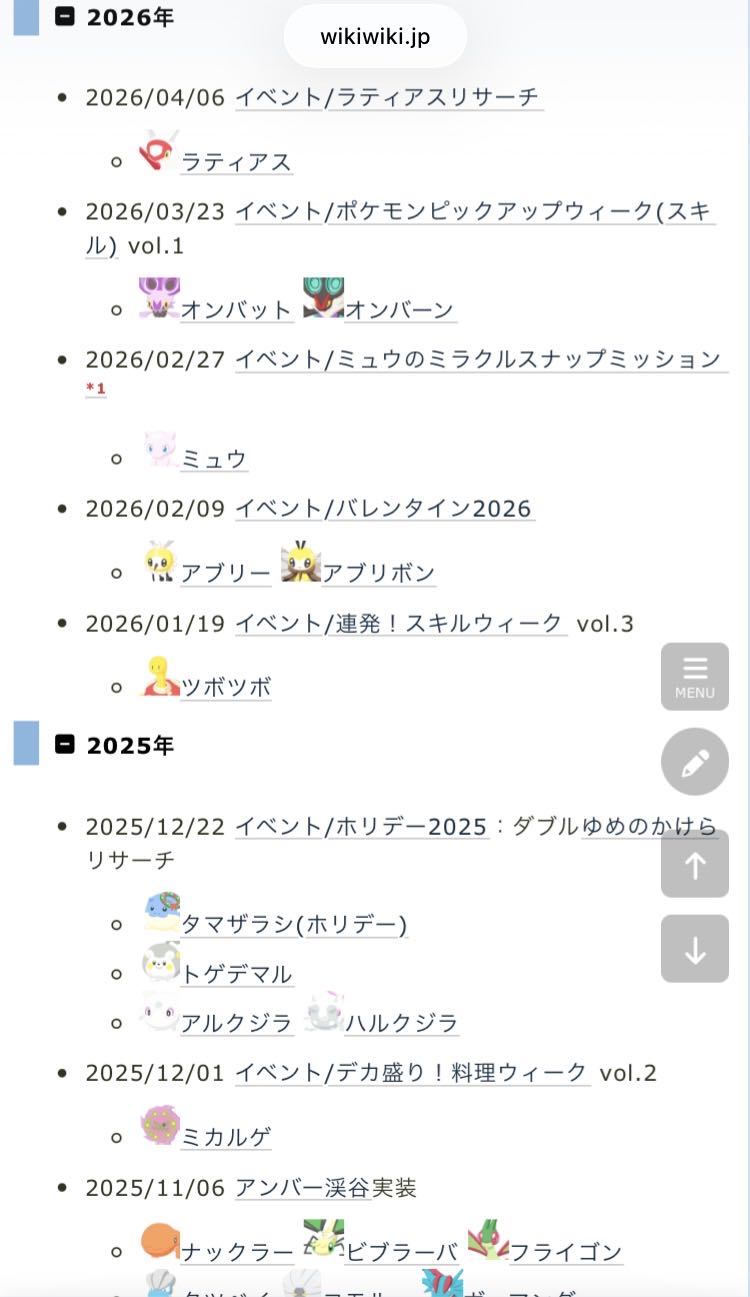
Task: Open footnote *1
Action: click(x=96, y=389)
